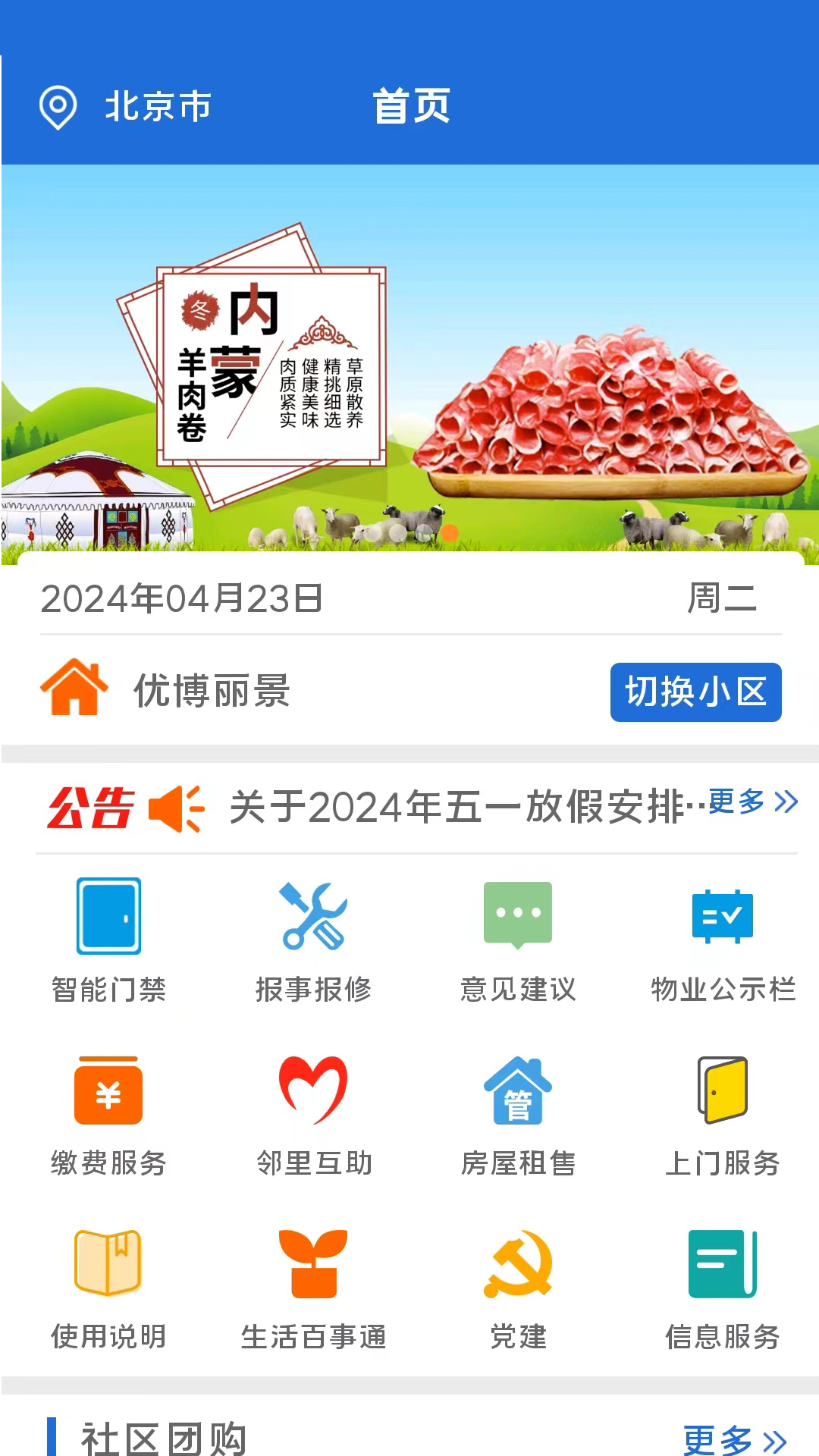819x1456 pixels.
Task: Open 意见建议 feedback
Action: click(x=518, y=940)
